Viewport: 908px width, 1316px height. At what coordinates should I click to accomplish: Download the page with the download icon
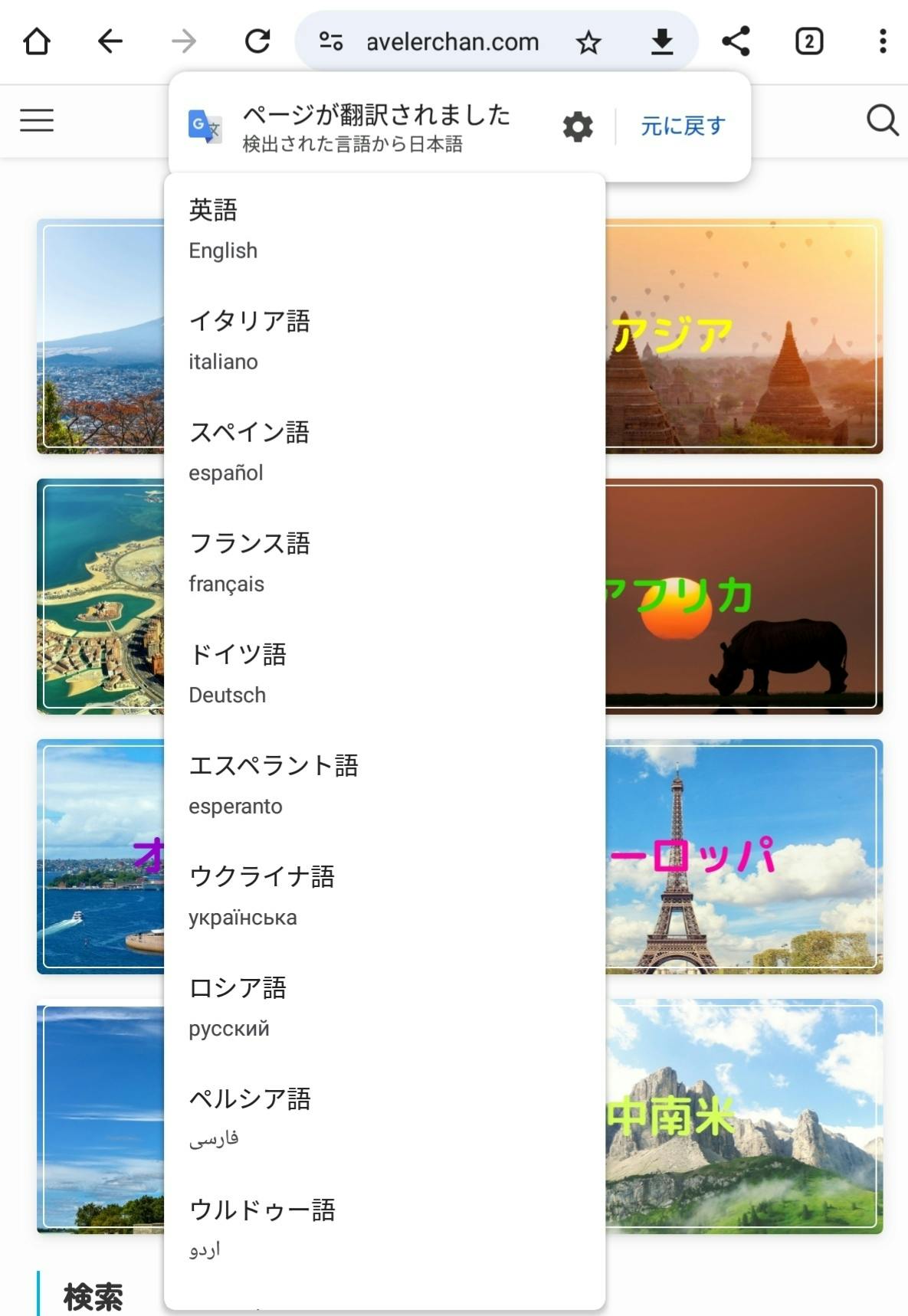pos(662,42)
